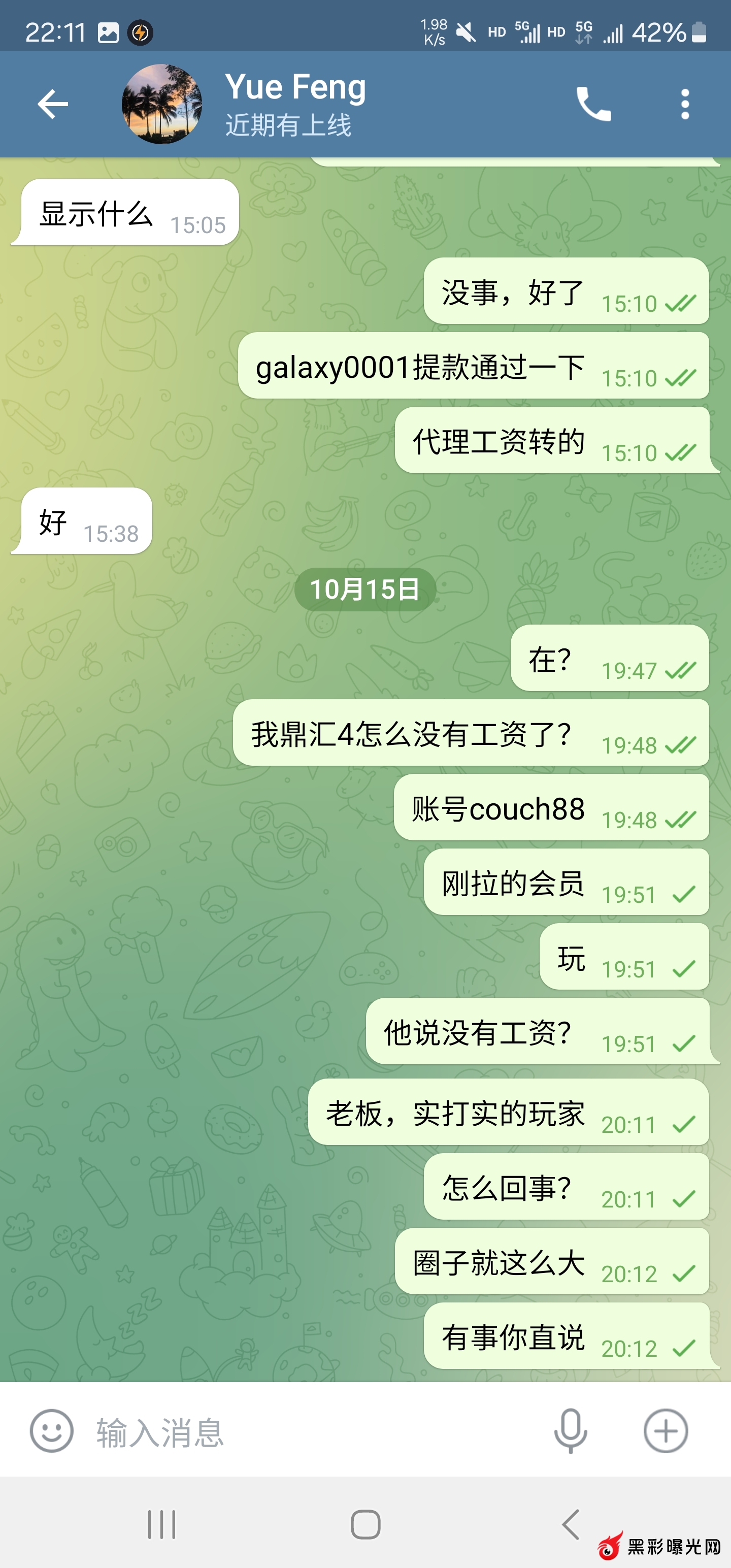The image size is (731, 1568).
Task: Open the attachment plus button
Action: click(666, 1431)
